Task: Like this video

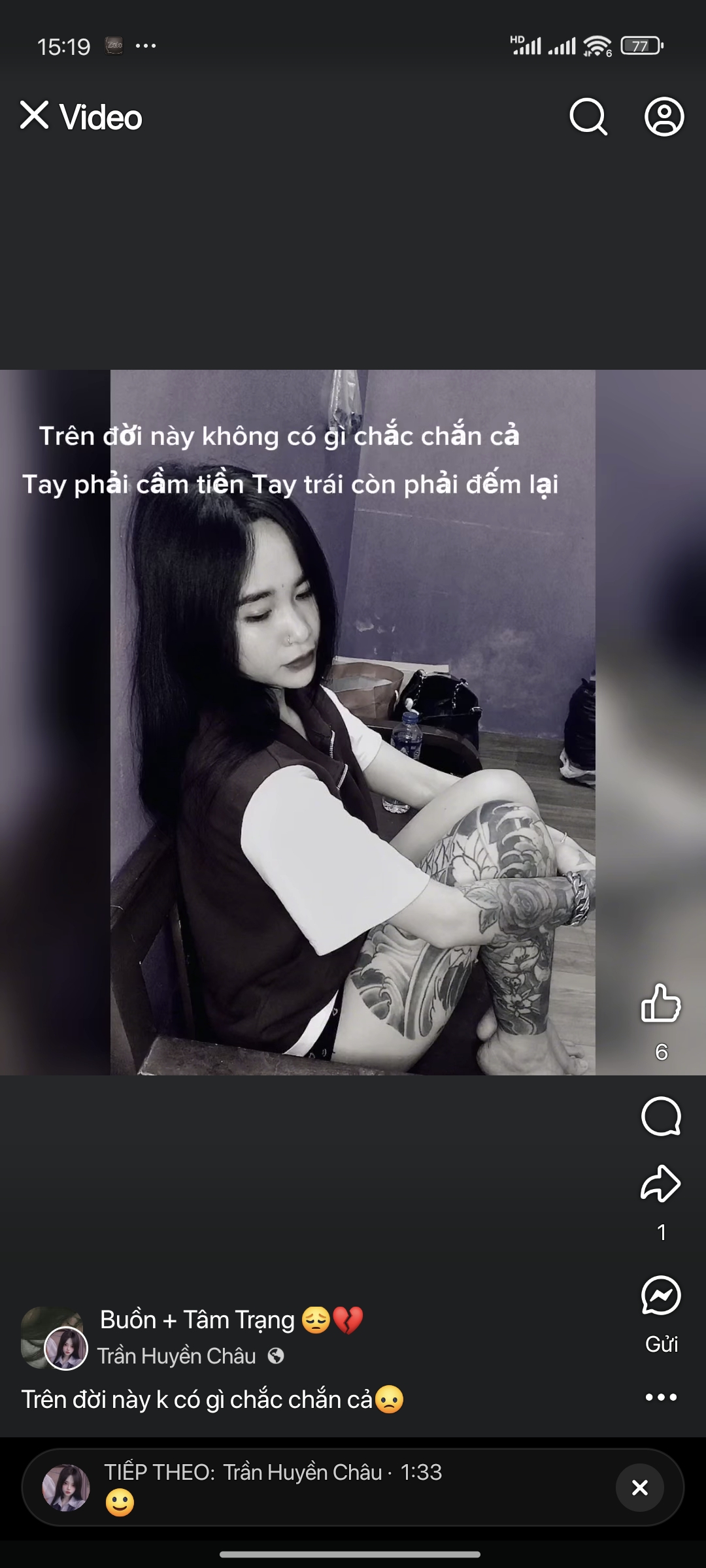Action: click(x=661, y=1004)
